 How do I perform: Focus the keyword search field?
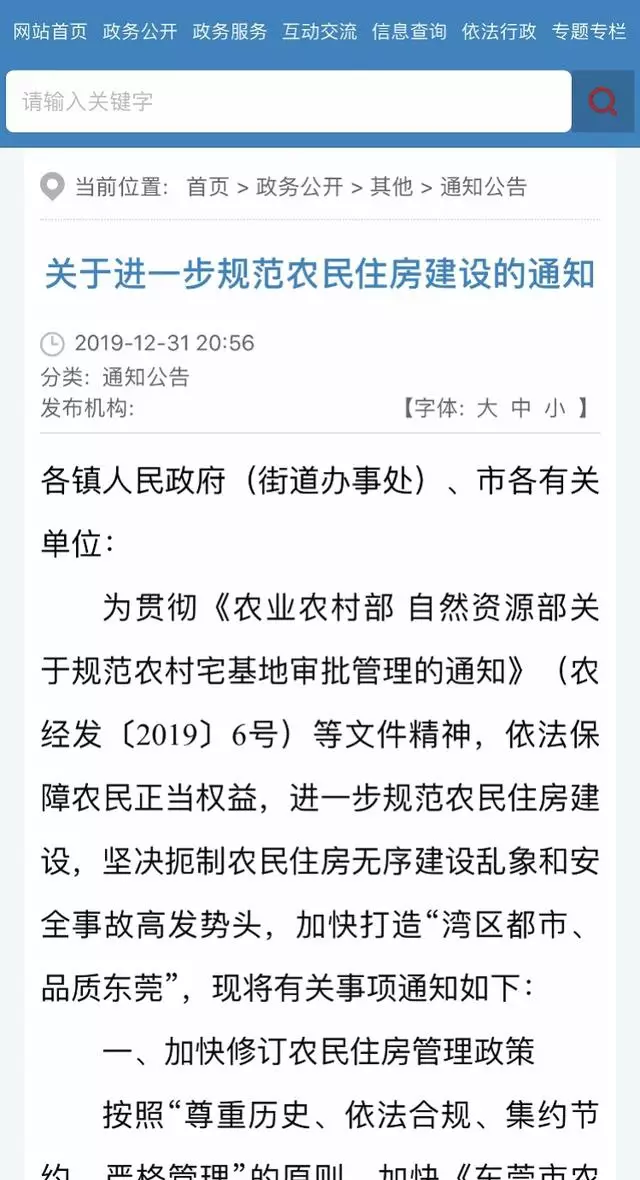click(288, 102)
